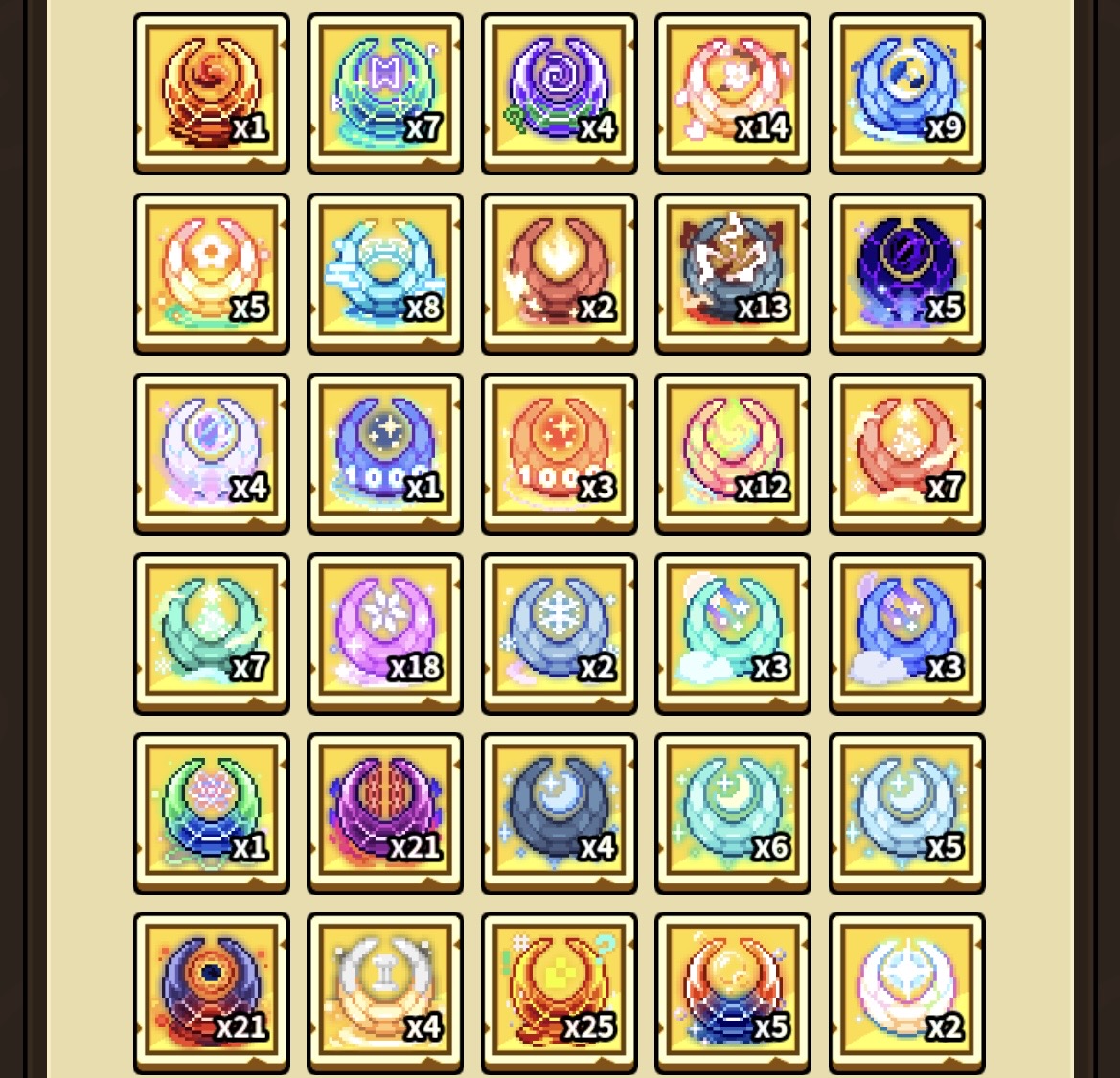Image resolution: width=1120 pixels, height=1078 pixels.
Task: Select the orange swirl orb marked x1
Action: click(x=211, y=93)
